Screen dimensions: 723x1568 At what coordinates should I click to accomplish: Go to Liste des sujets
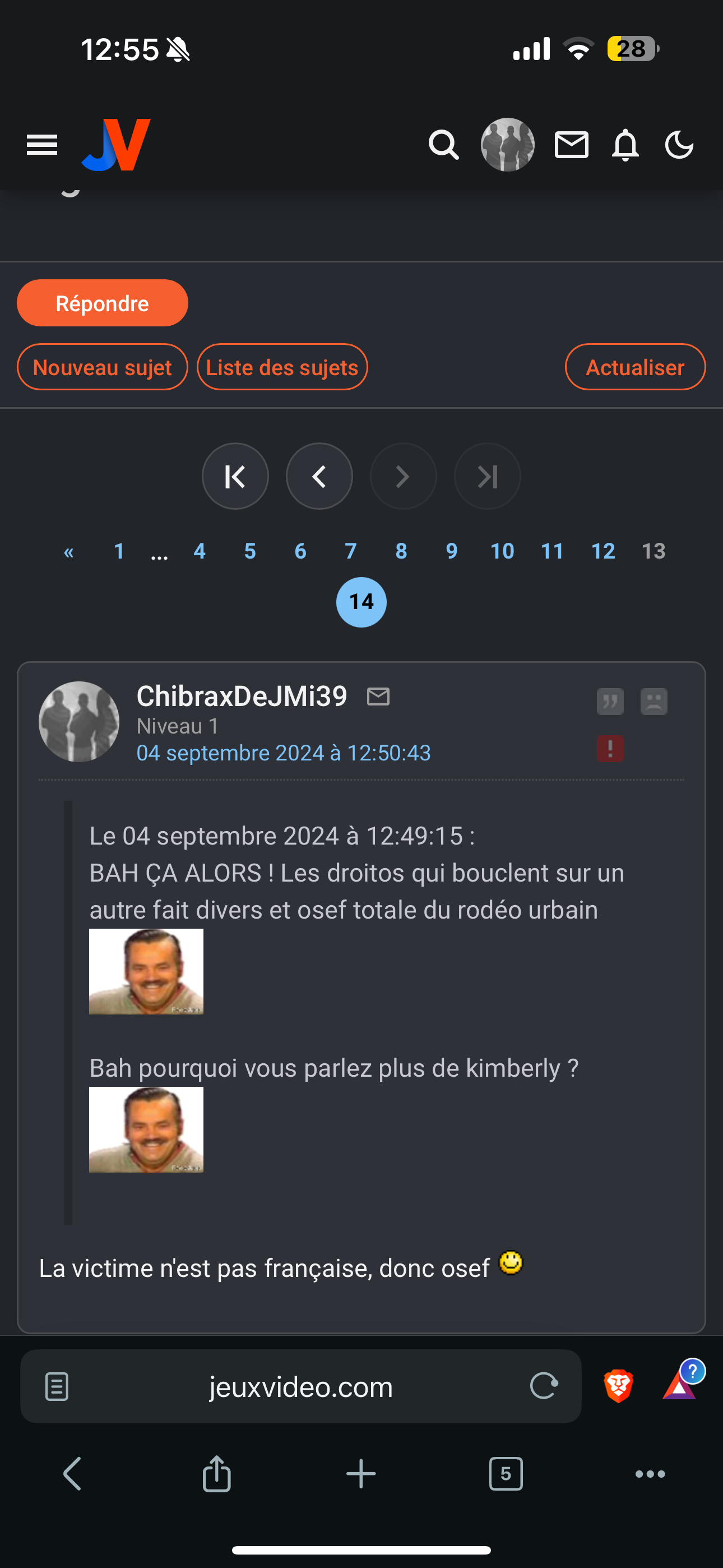coord(282,367)
